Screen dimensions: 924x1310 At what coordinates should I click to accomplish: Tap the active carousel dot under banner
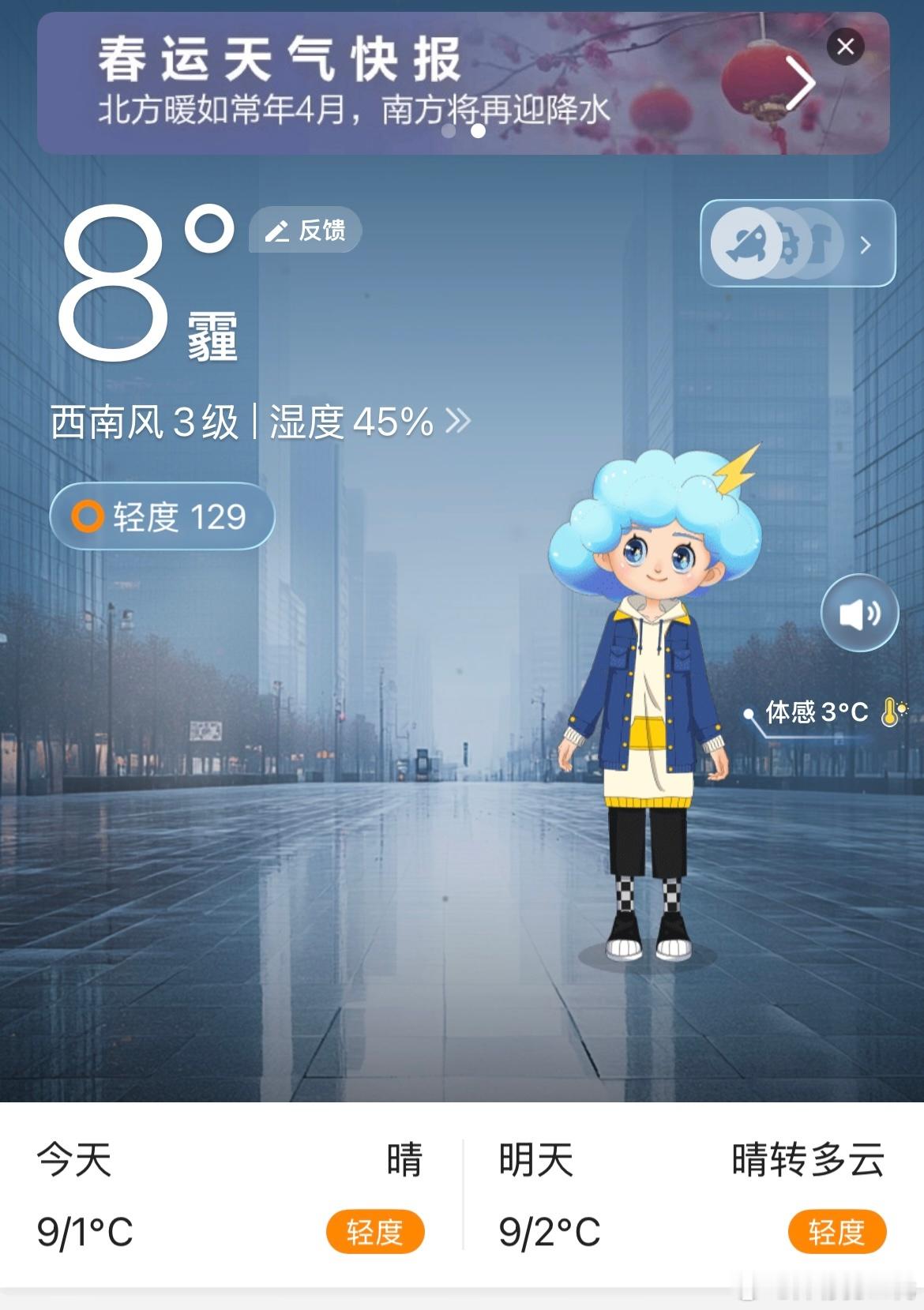[x=478, y=133]
